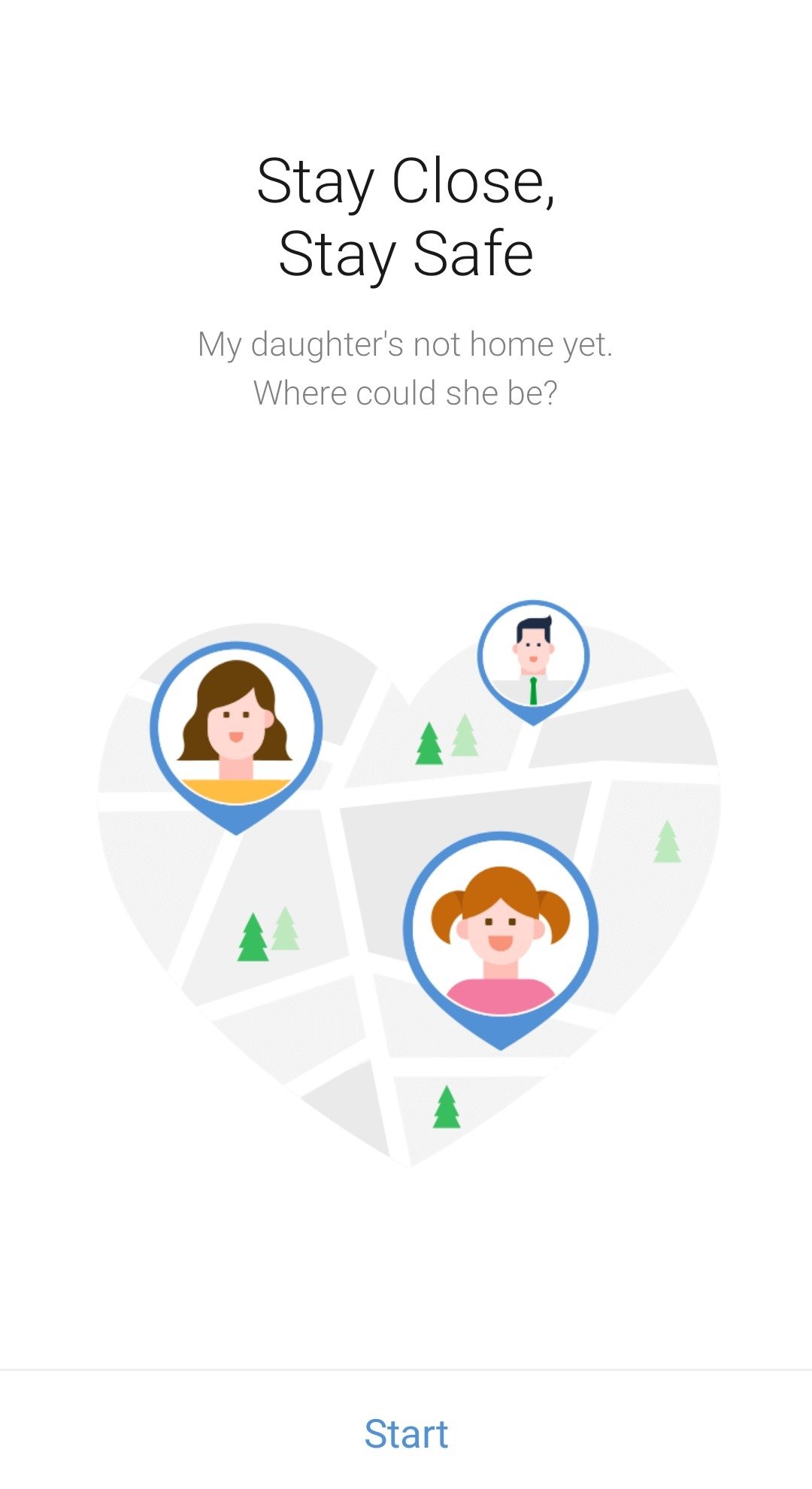812x1489 pixels.
Task: Tap the Start button
Action: (406, 1433)
